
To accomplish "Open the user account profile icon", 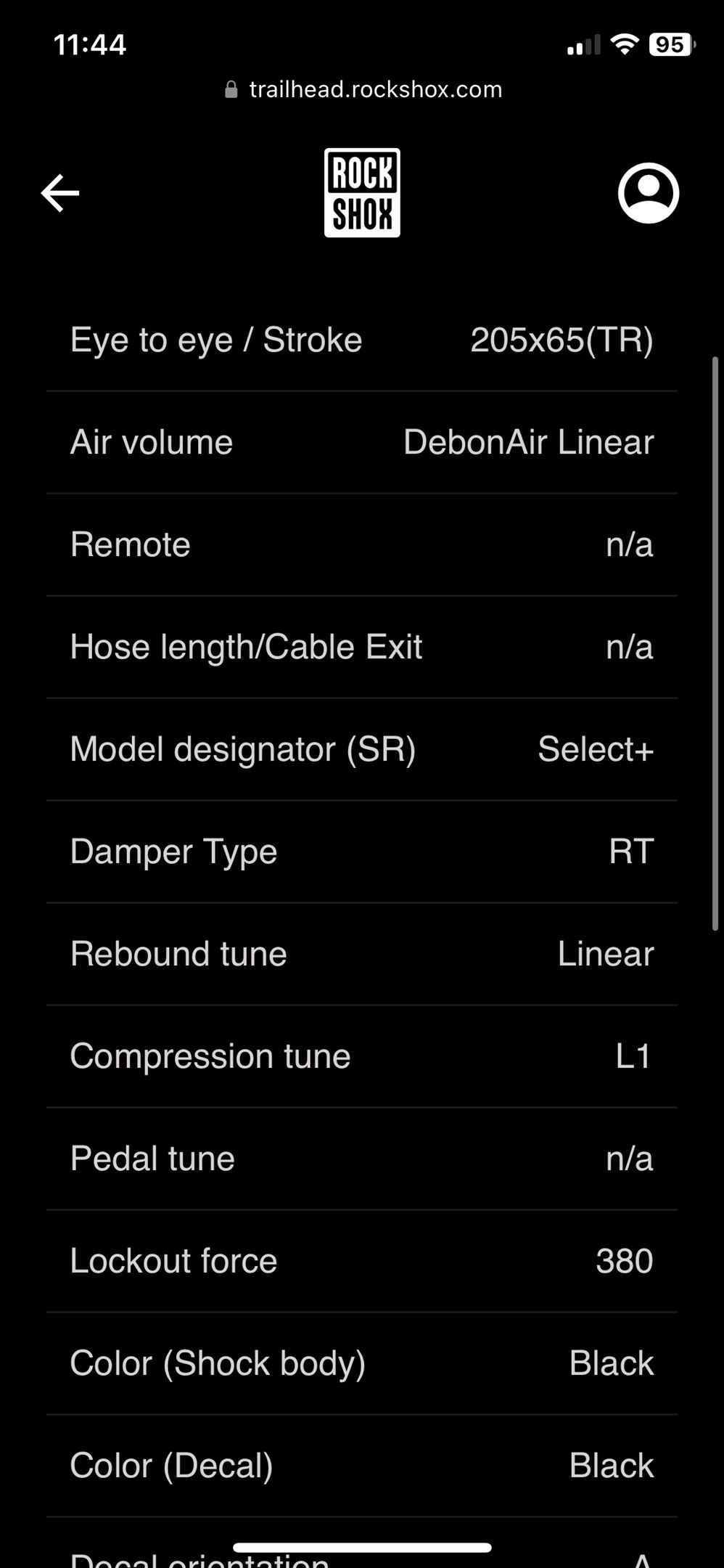I will [648, 193].
